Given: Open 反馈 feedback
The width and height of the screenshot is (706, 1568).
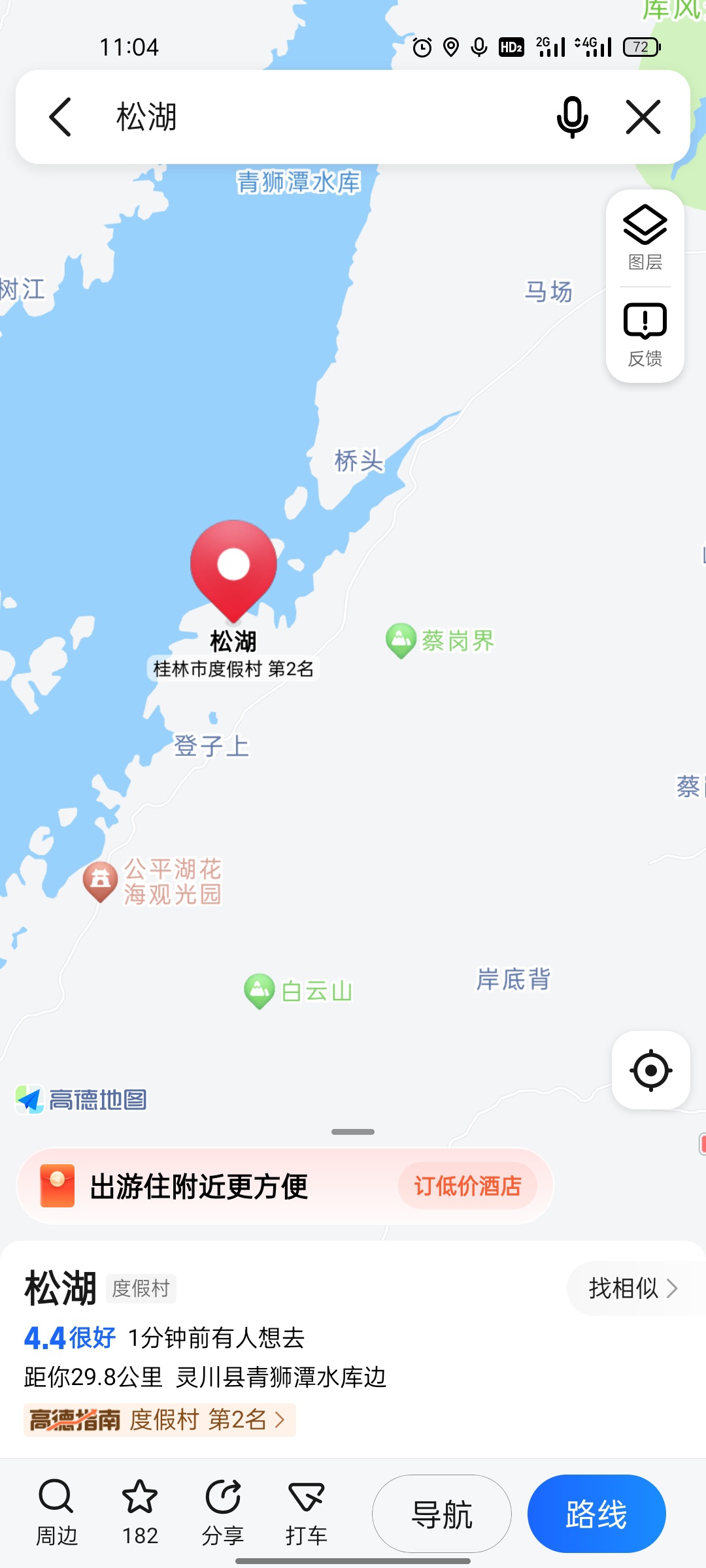Looking at the screenshot, I should (x=645, y=335).
